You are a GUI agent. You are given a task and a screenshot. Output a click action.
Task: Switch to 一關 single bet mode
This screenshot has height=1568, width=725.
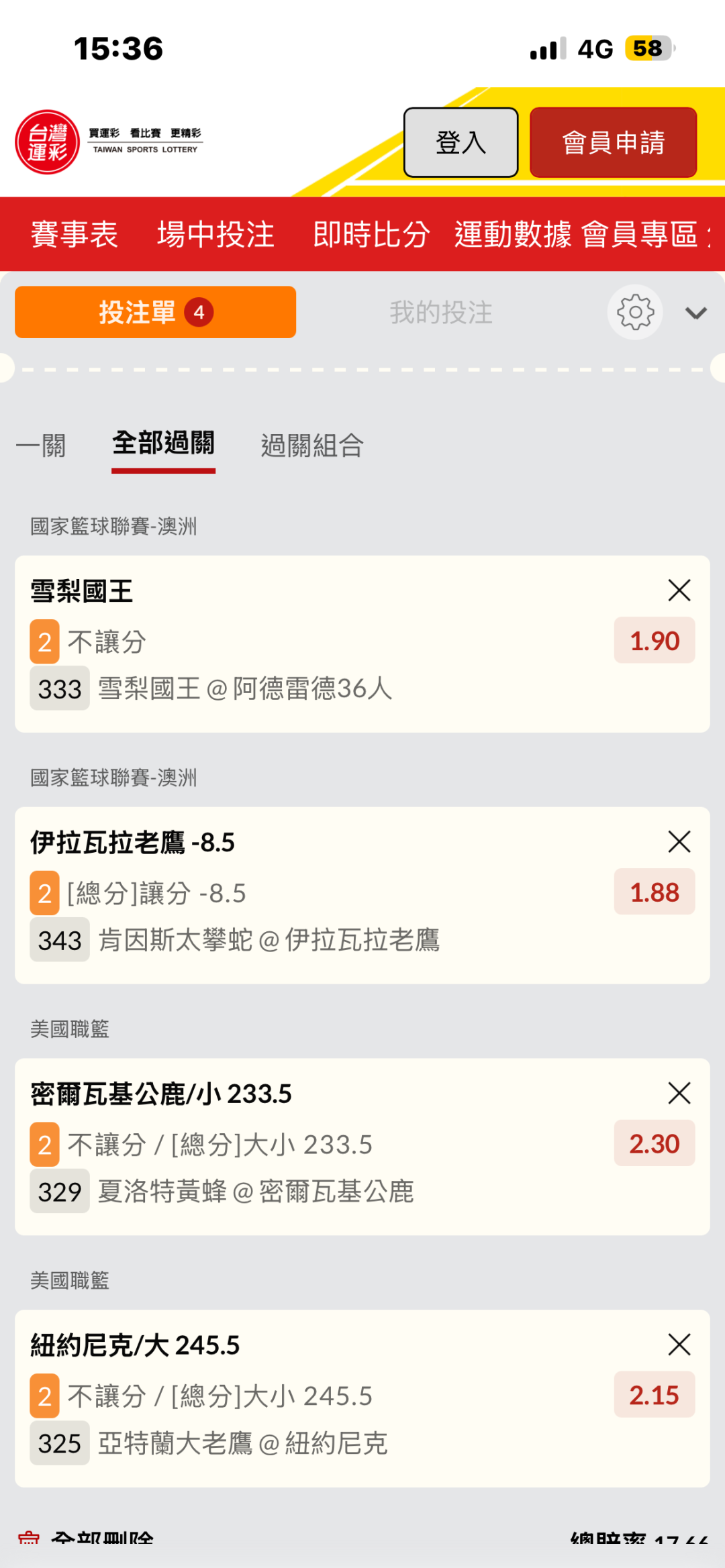pos(42,446)
